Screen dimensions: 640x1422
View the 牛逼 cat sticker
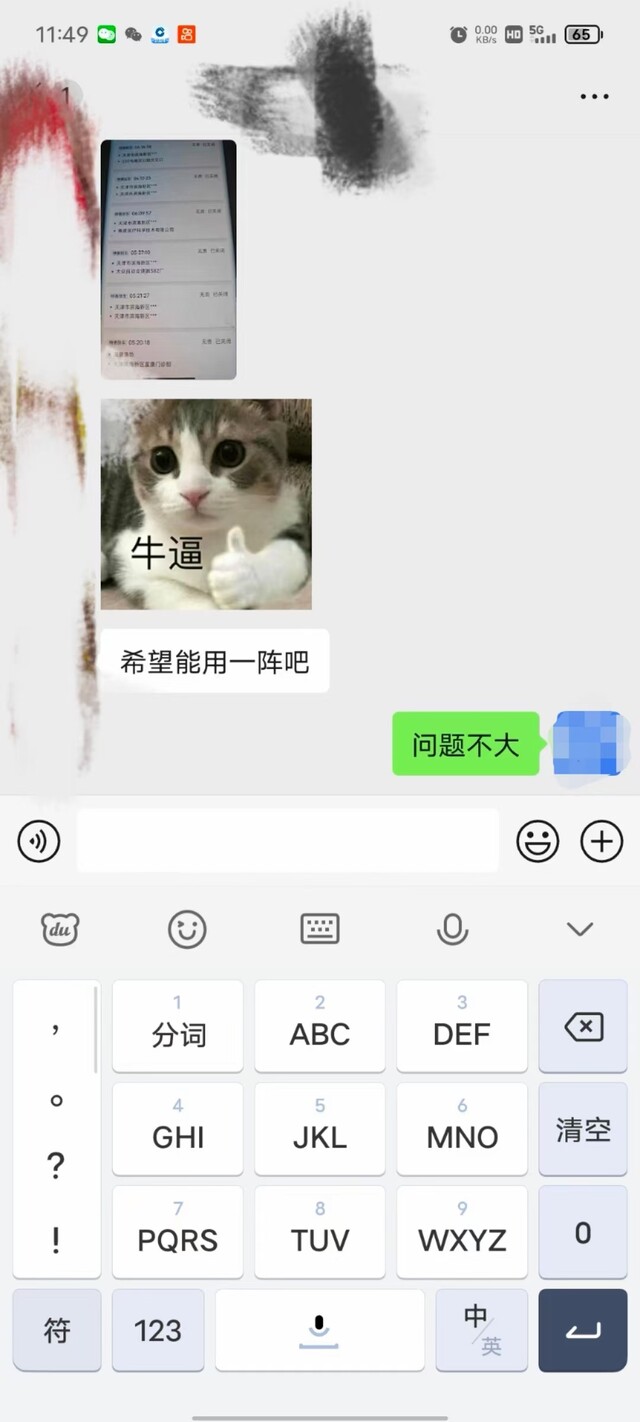coord(206,504)
